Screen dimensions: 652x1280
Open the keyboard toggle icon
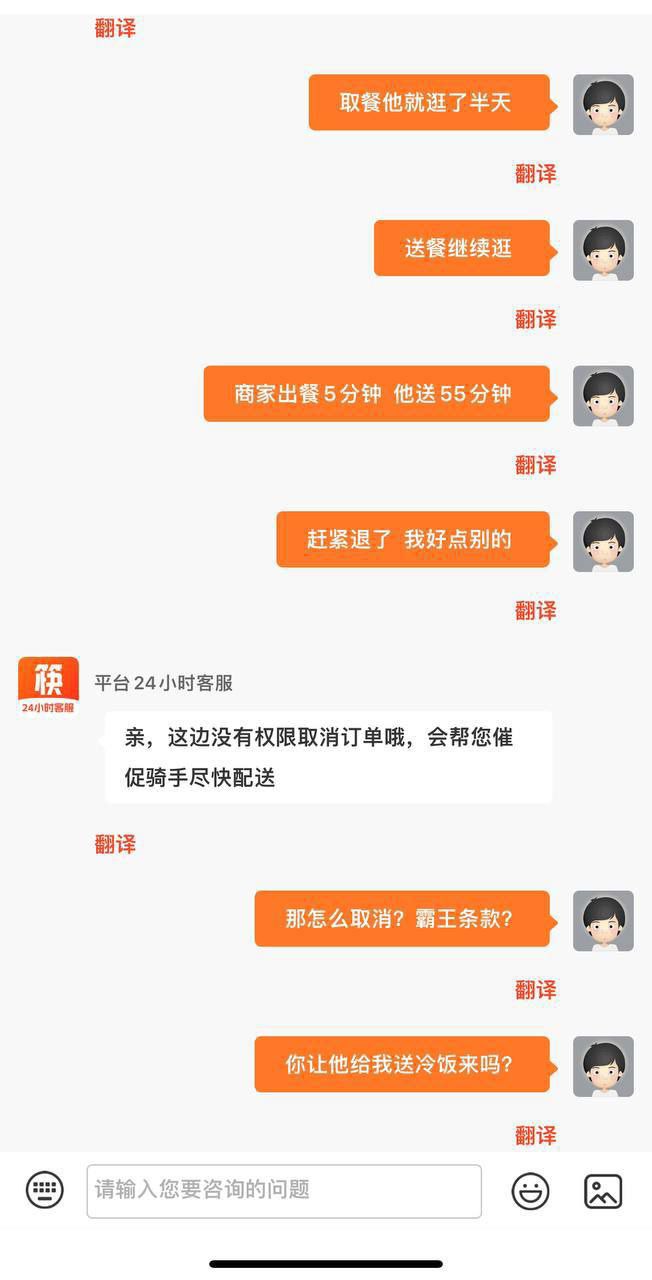(x=45, y=1190)
